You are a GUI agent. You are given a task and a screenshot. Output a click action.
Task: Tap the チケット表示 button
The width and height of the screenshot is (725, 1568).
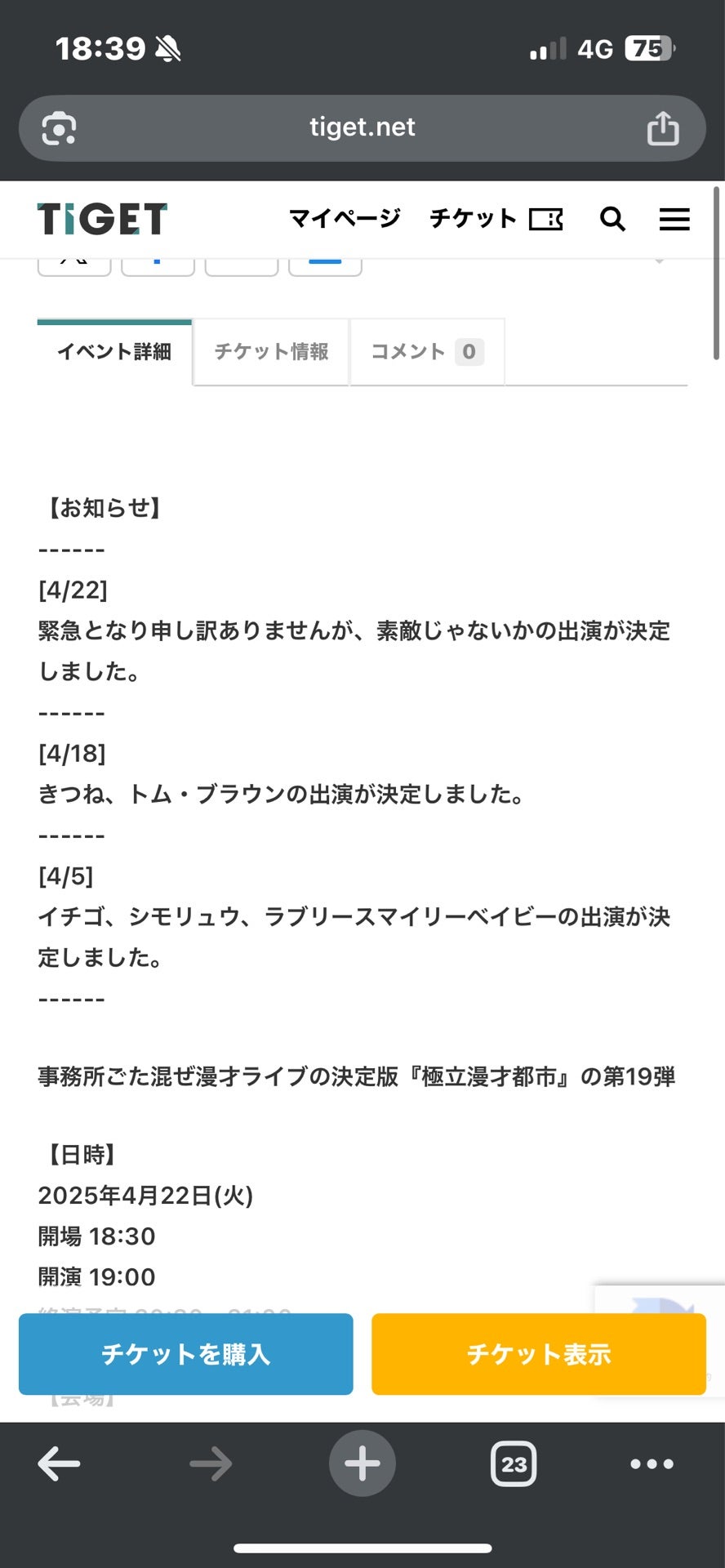click(x=538, y=1354)
